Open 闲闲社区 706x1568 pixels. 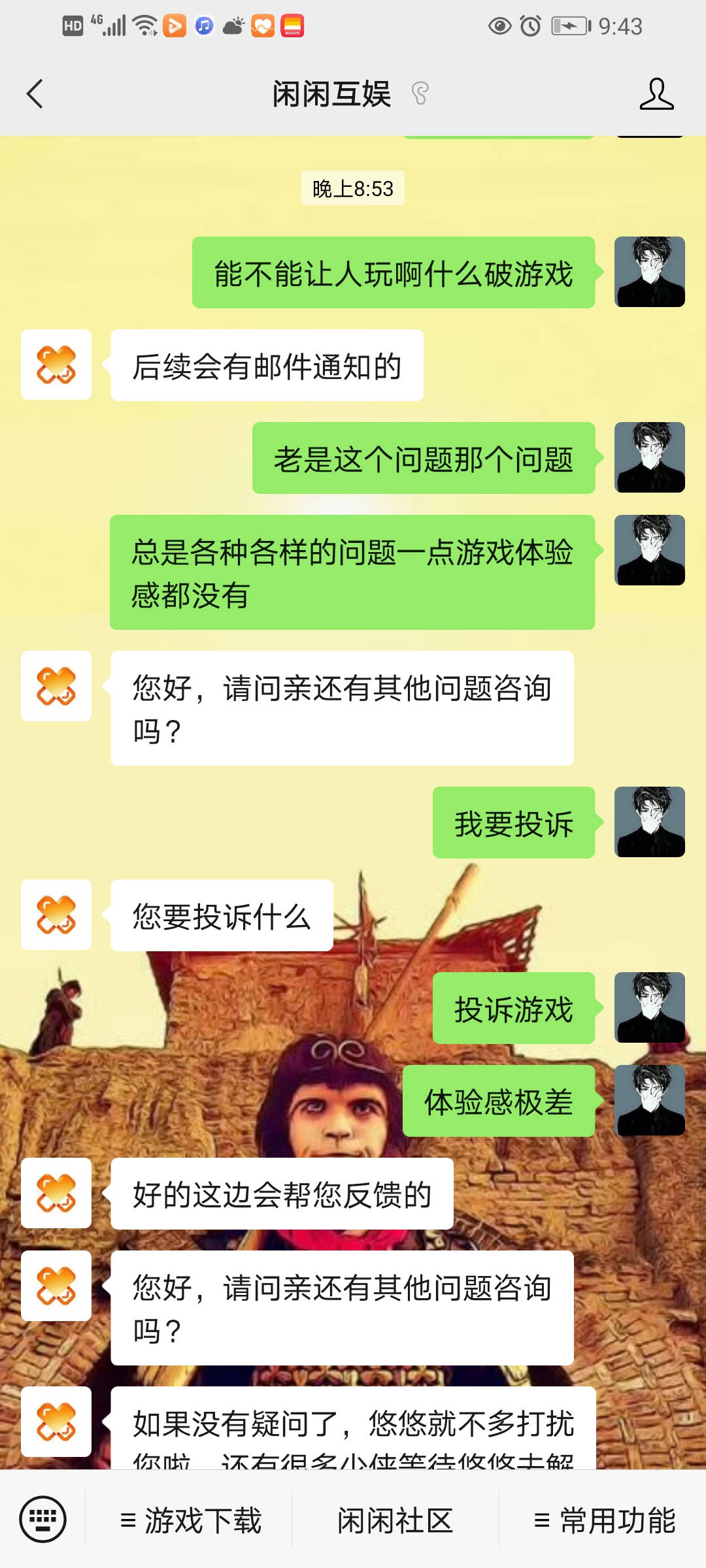(395, 1520)
